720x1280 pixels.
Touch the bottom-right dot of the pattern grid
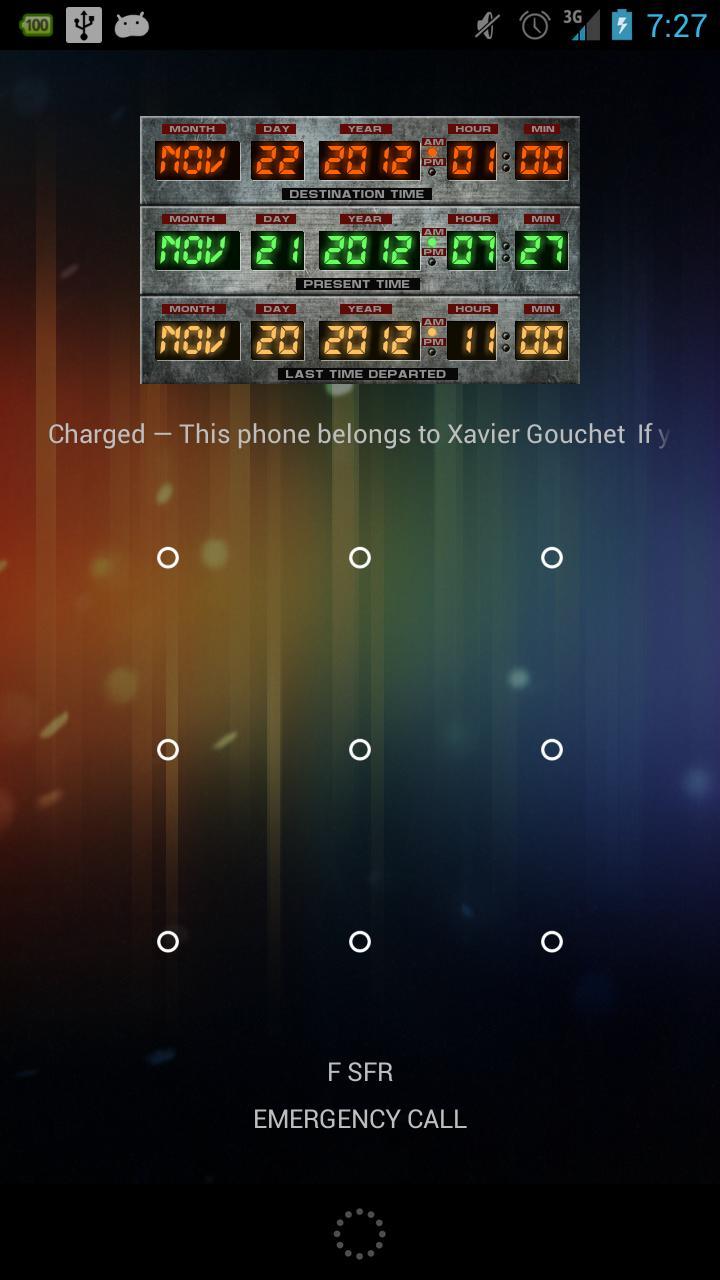tap(552, 942)
